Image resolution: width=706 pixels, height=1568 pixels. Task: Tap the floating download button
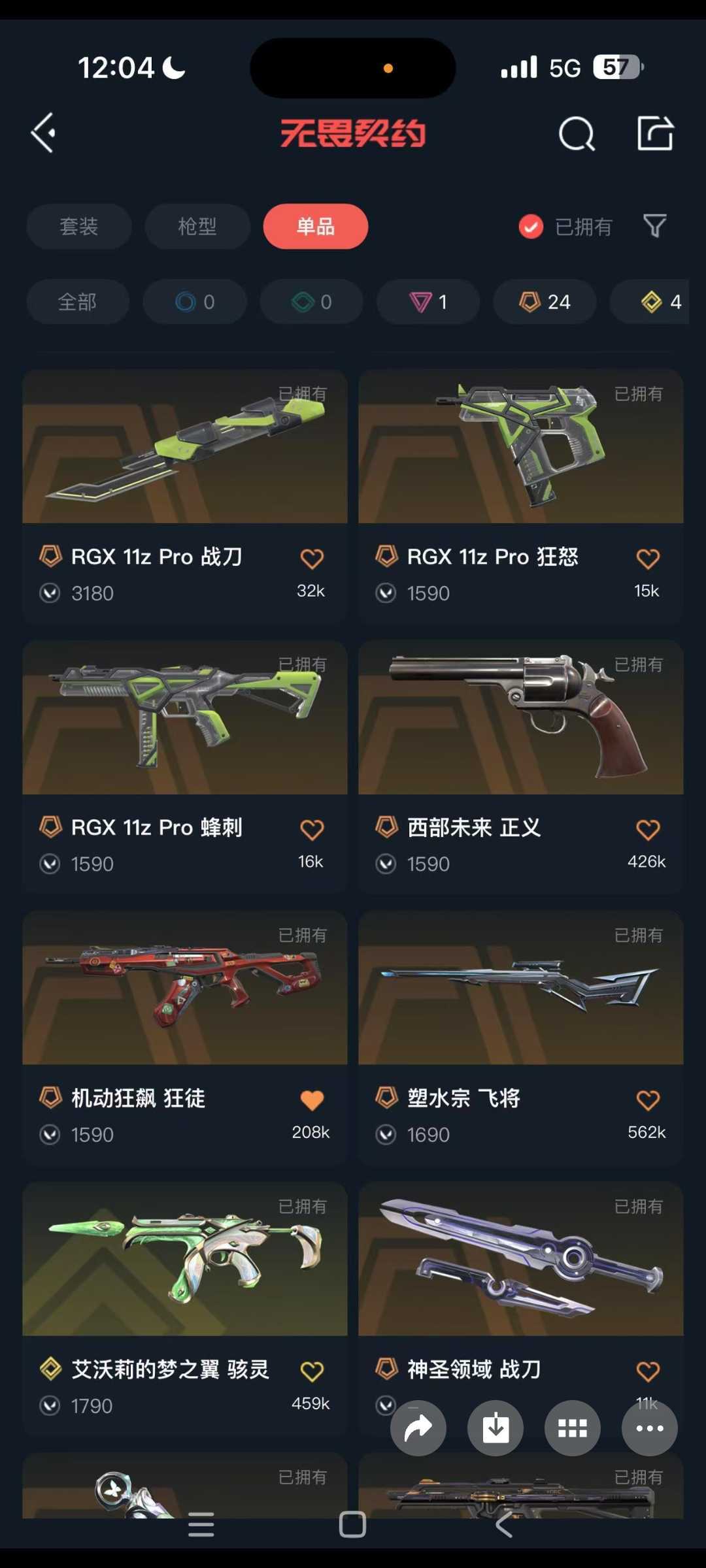(x=496, y=1428)
